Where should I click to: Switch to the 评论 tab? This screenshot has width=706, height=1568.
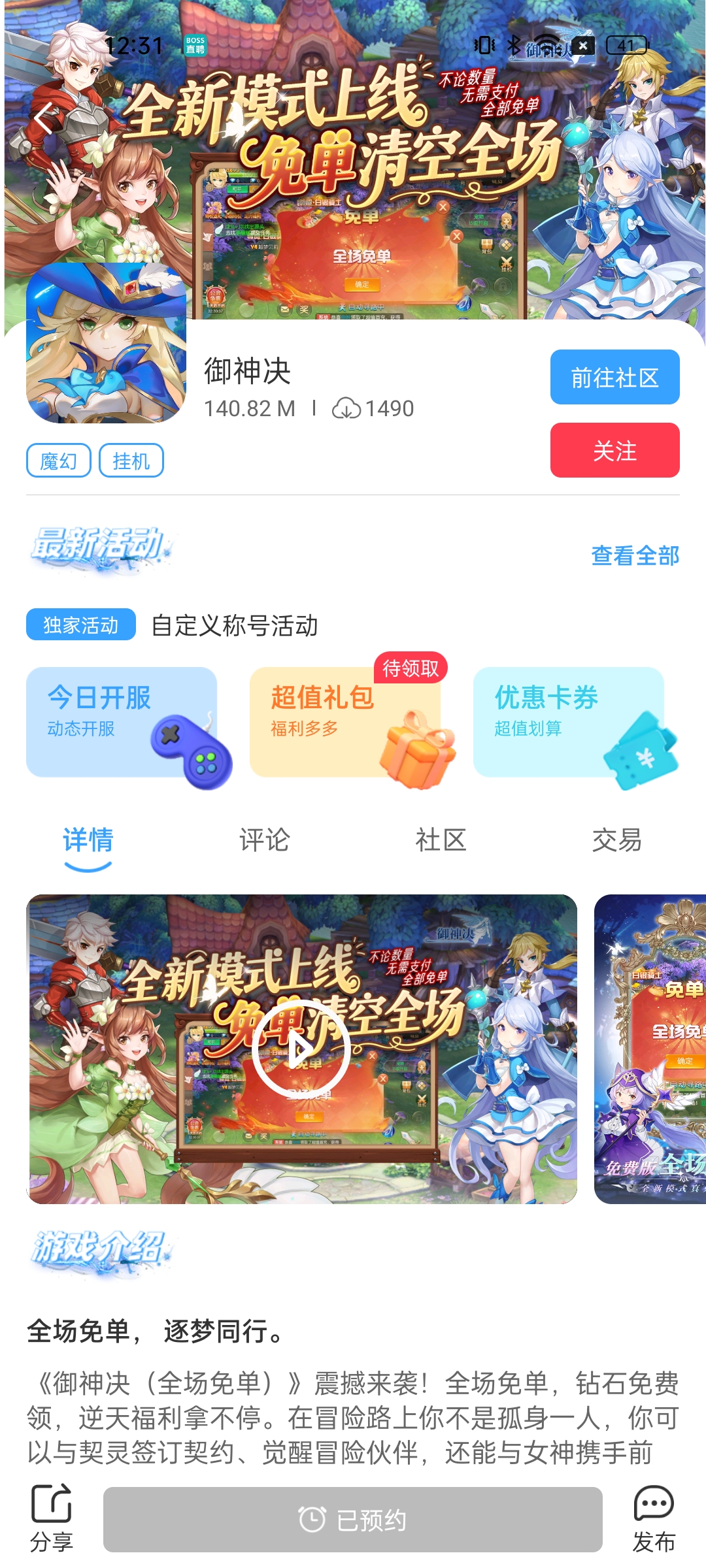tap(264, 840)
